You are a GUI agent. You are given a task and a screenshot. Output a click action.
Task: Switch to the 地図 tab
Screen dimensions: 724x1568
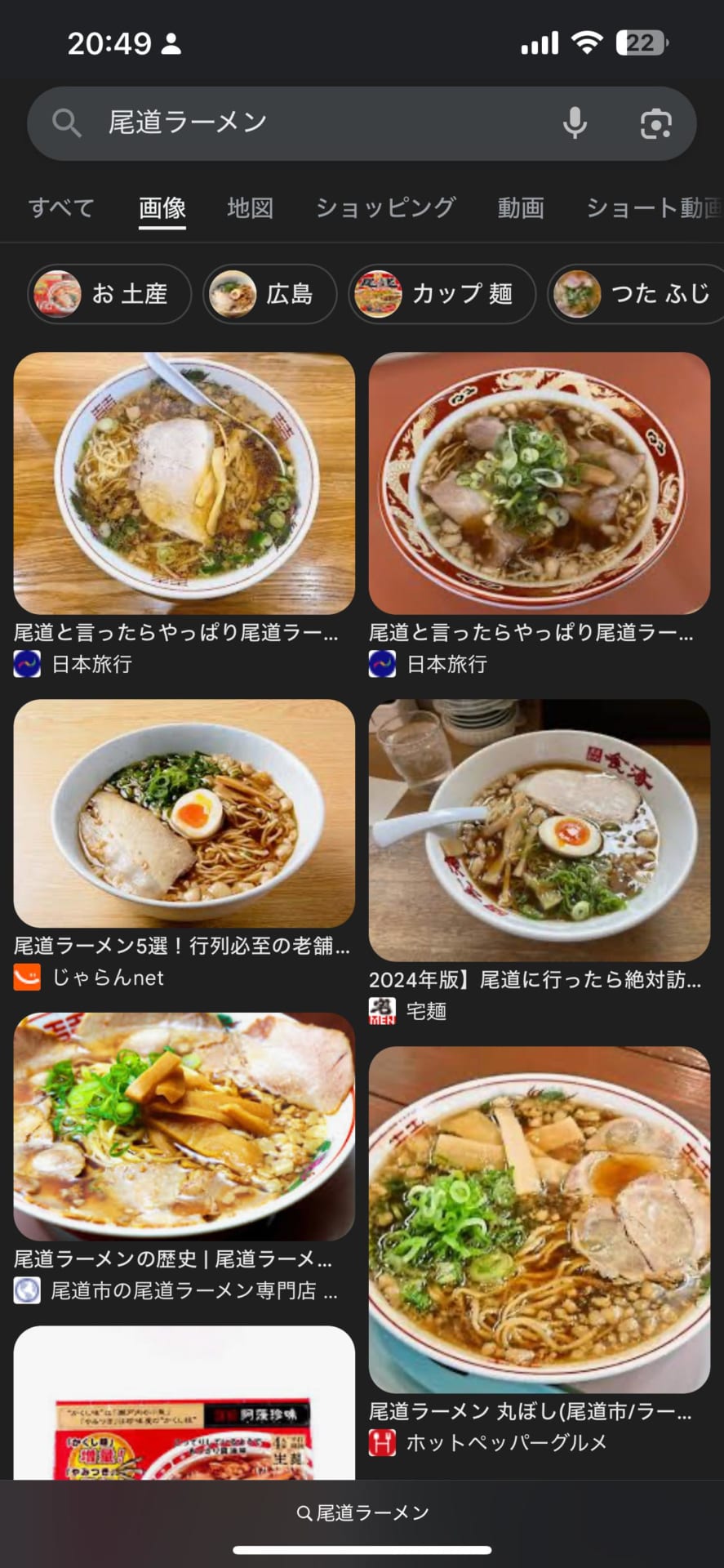(250, 208)
